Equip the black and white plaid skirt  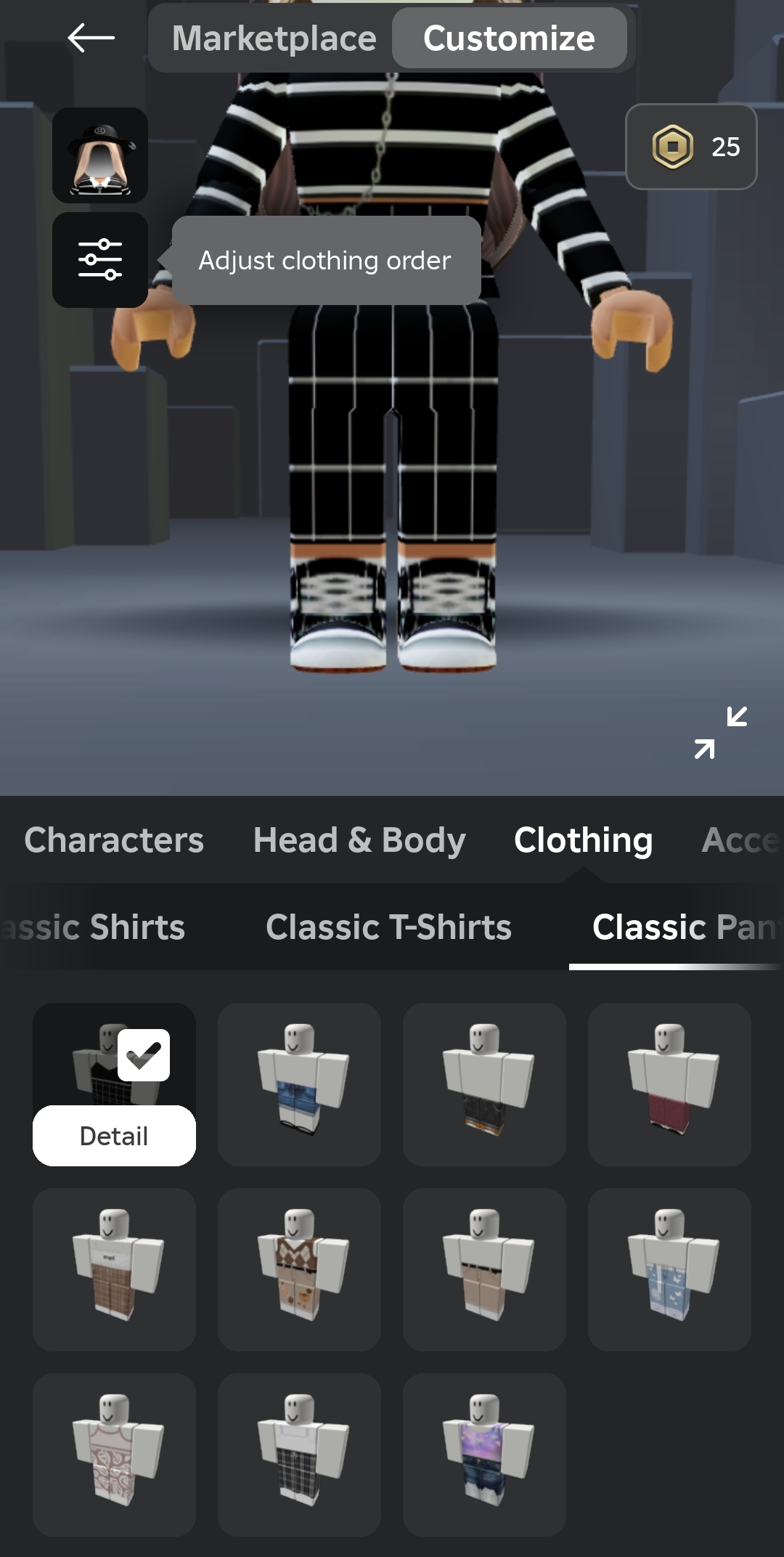pos(299,1455)
